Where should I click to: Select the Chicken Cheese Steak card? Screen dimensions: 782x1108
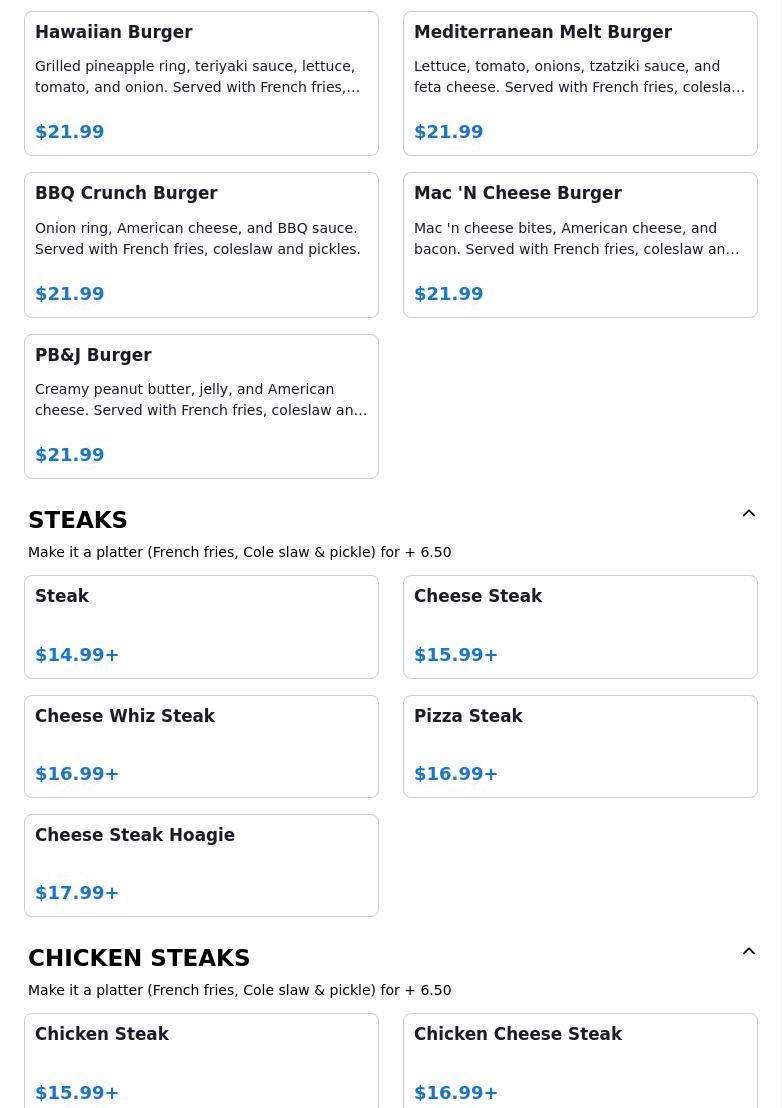tap(580, 1060)
